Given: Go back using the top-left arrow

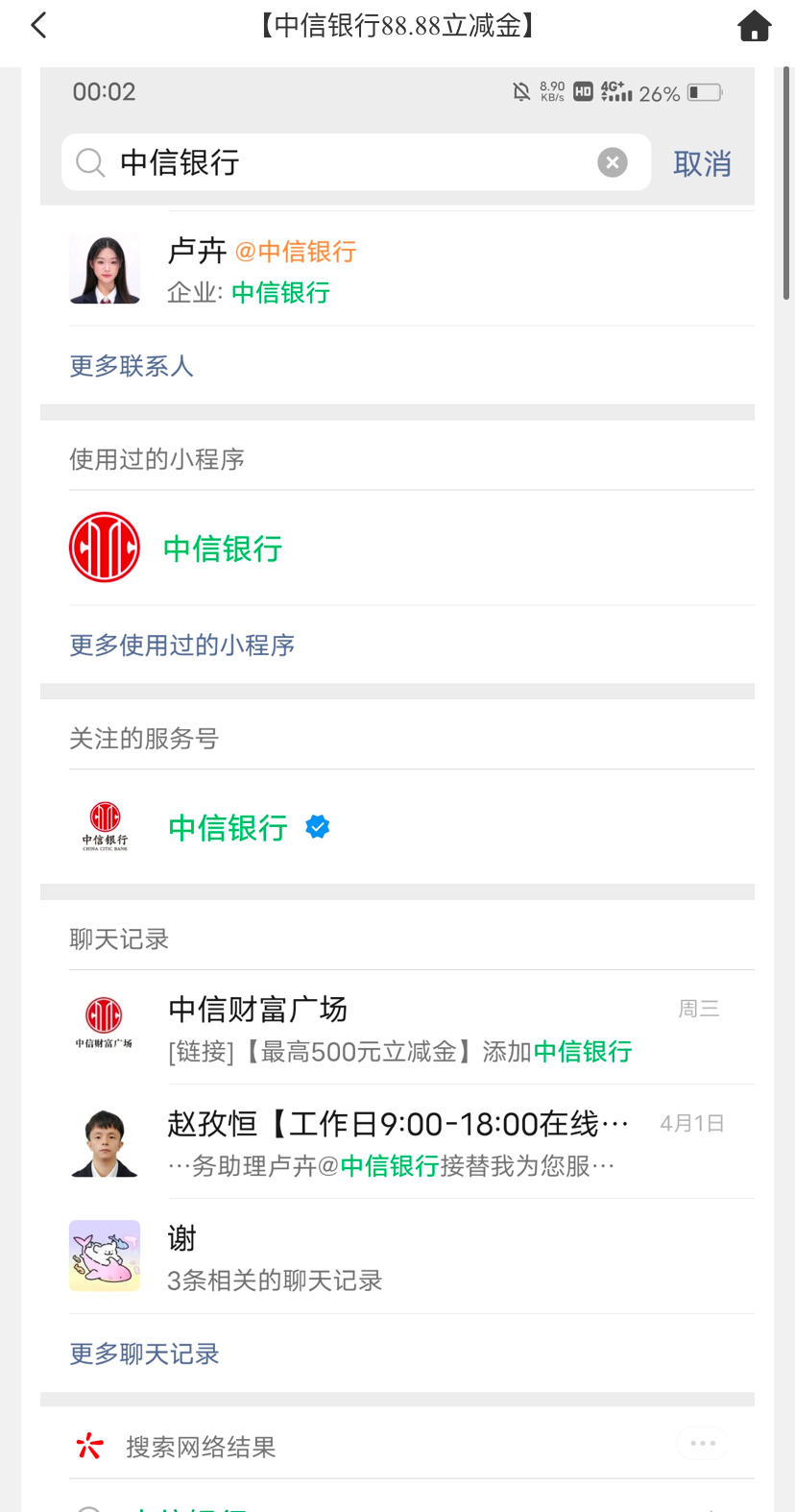Looking at the screenshot, I should (38, 26).
